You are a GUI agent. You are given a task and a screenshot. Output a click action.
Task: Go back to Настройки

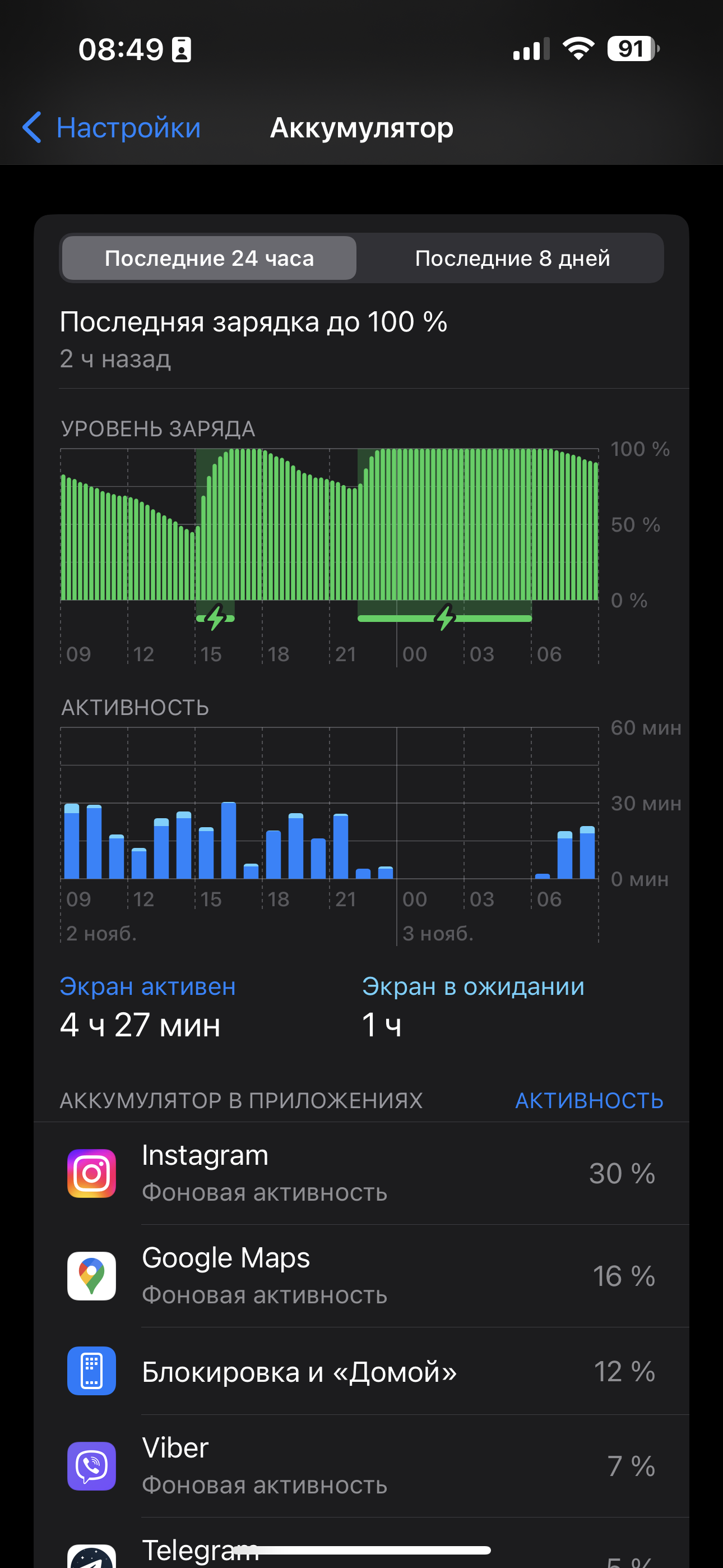pyautogui.click(x=112, y=128)
